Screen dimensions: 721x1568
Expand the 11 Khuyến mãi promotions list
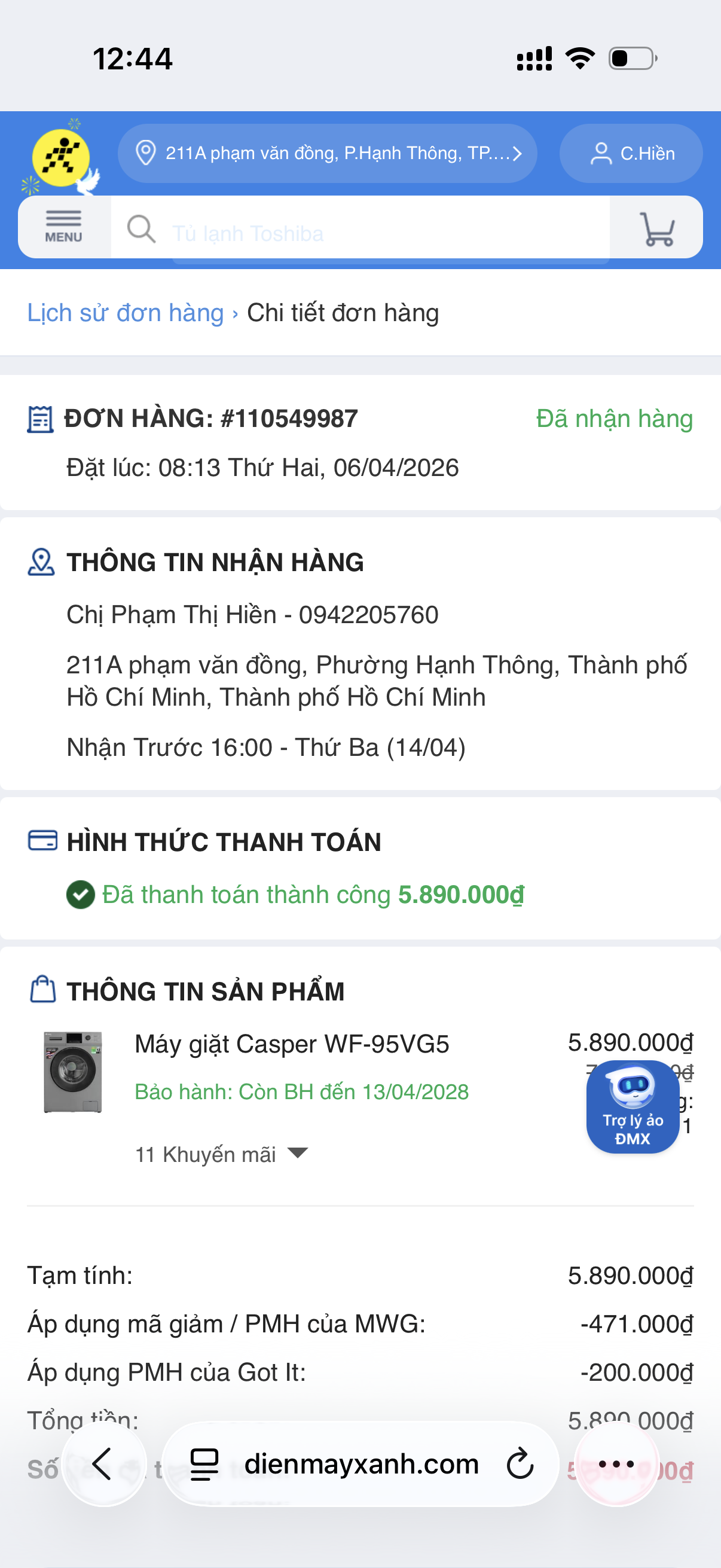[x=221, y=1154]
